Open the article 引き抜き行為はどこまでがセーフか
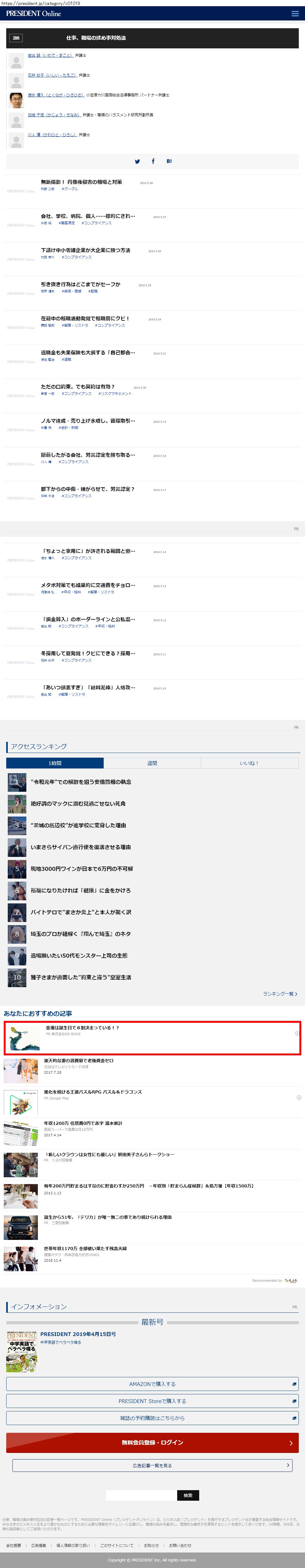The height and width of the screenshot is (1568, 305). tap(80, 284)
